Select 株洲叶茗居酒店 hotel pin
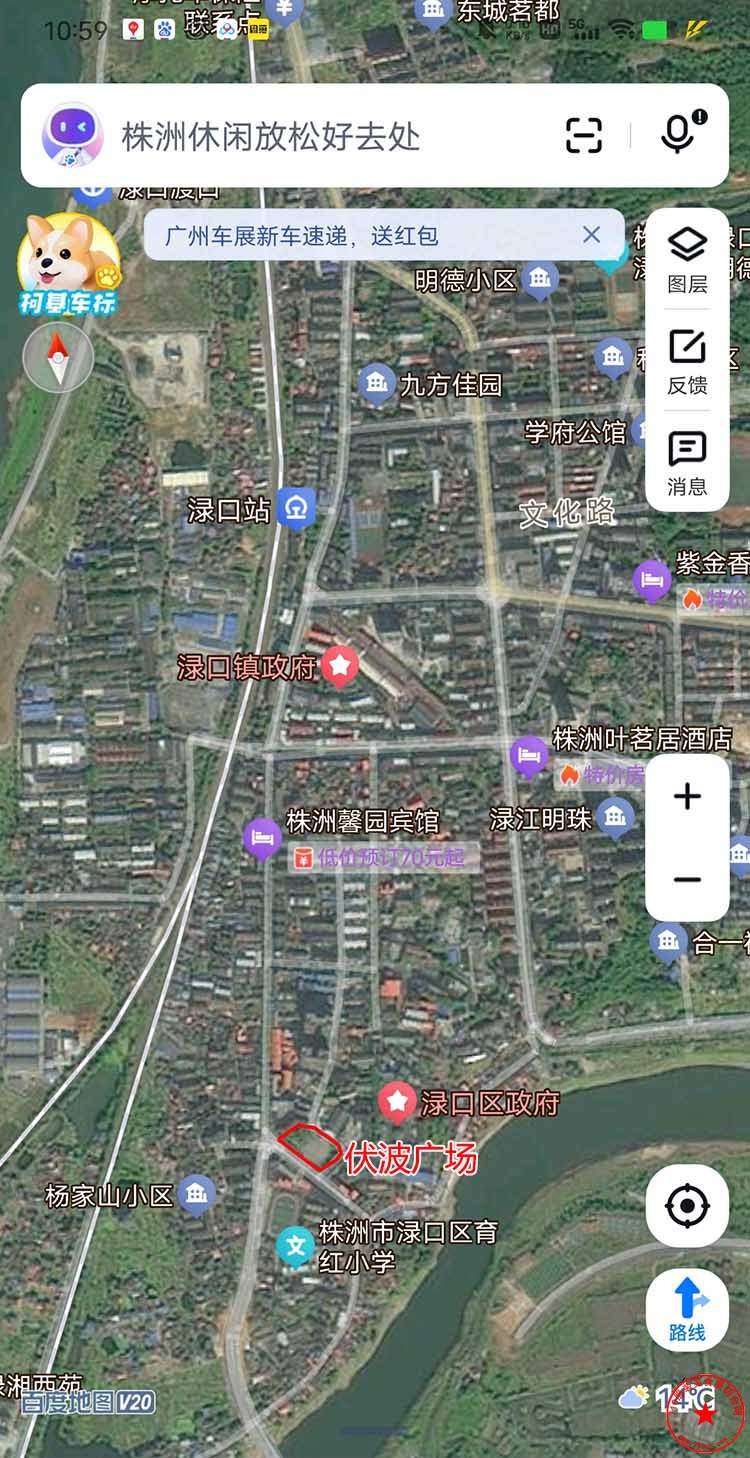The height and width of the screenshot is (1458, 750). [x=528, y=755]
